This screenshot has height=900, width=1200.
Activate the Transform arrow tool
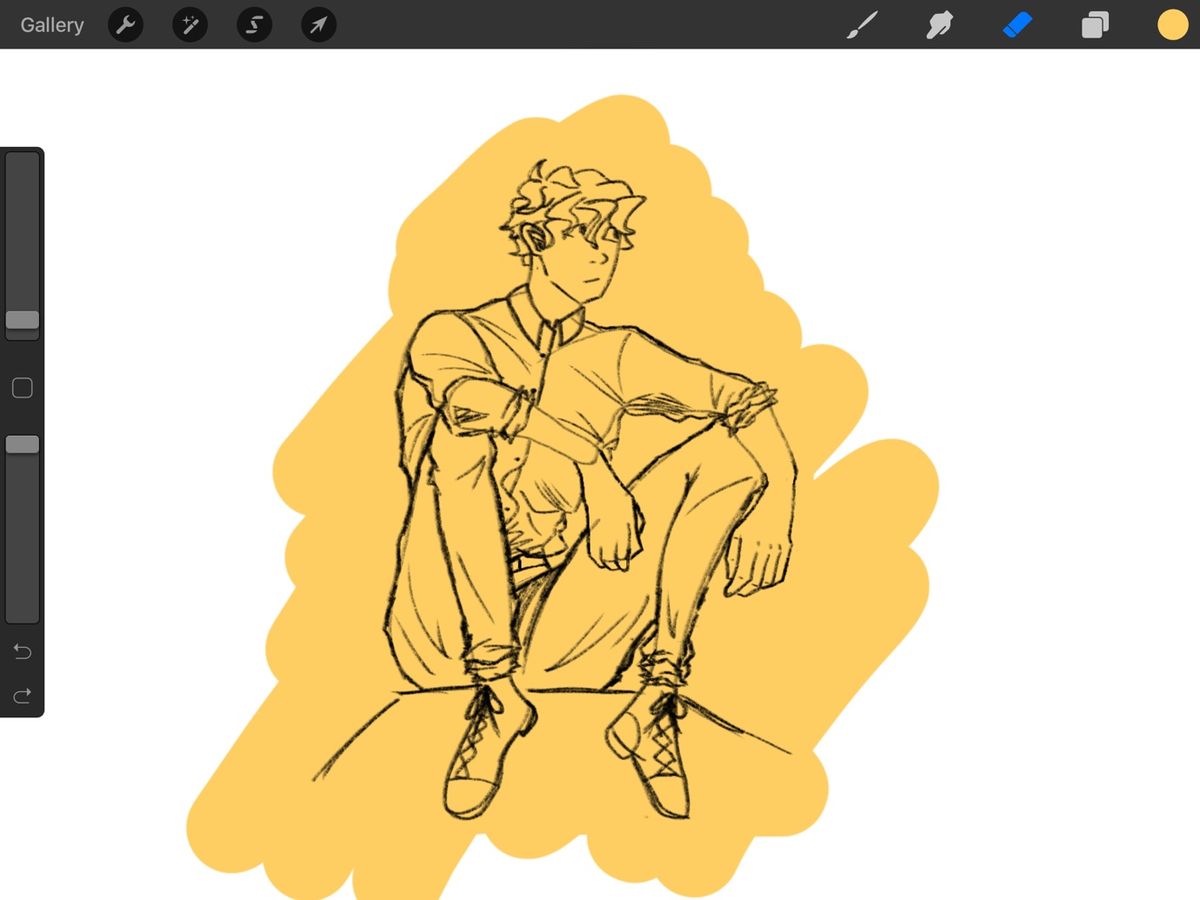click(x=318, y=25)
